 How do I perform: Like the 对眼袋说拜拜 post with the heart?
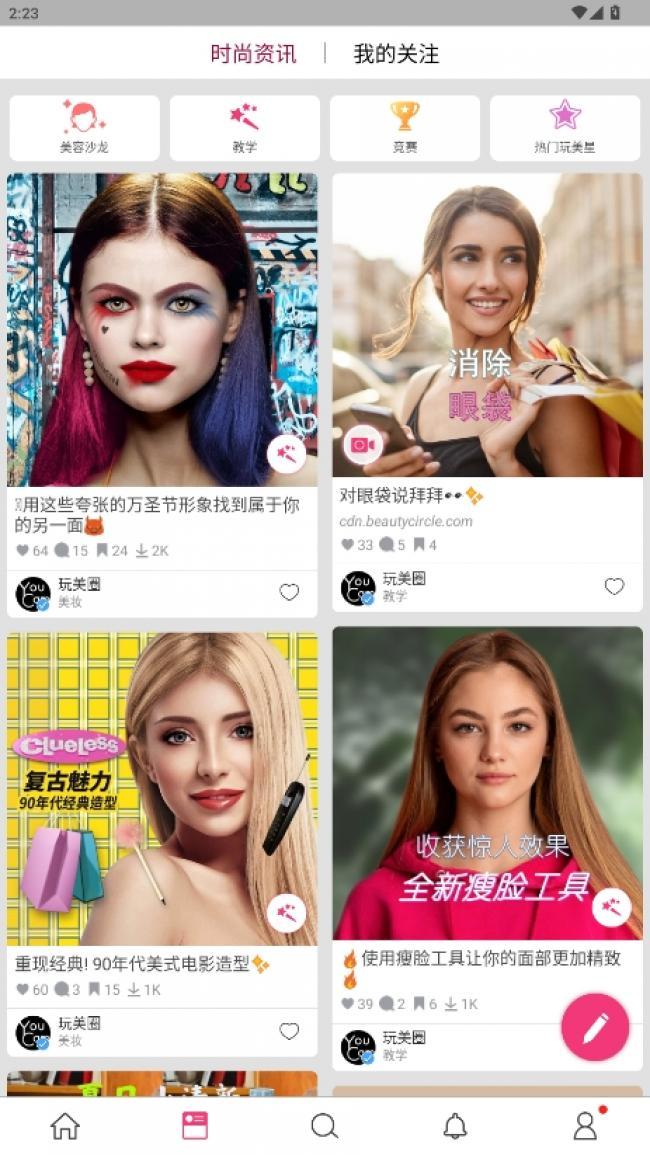point(614,587)
